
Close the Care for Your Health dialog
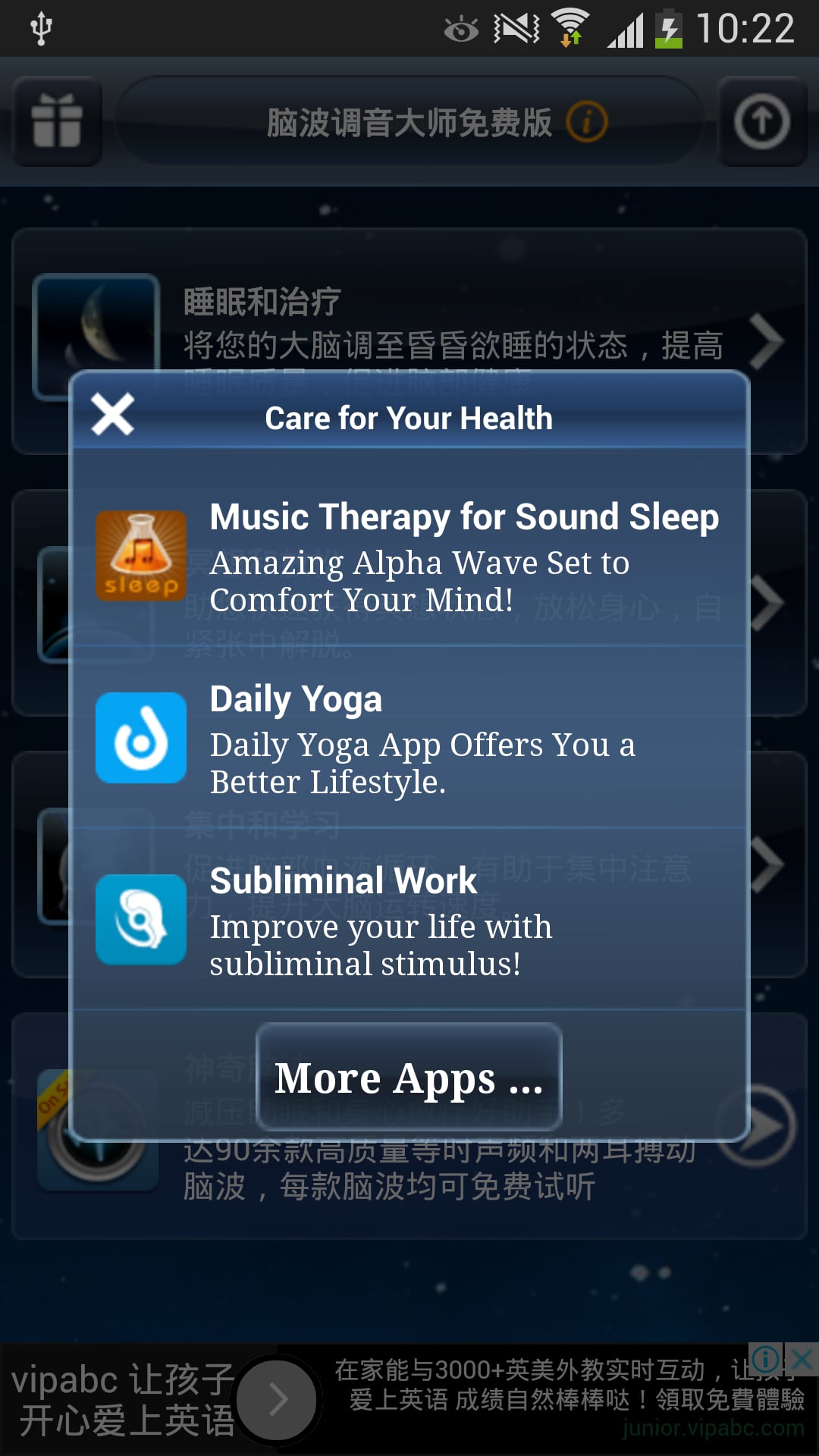112,414
